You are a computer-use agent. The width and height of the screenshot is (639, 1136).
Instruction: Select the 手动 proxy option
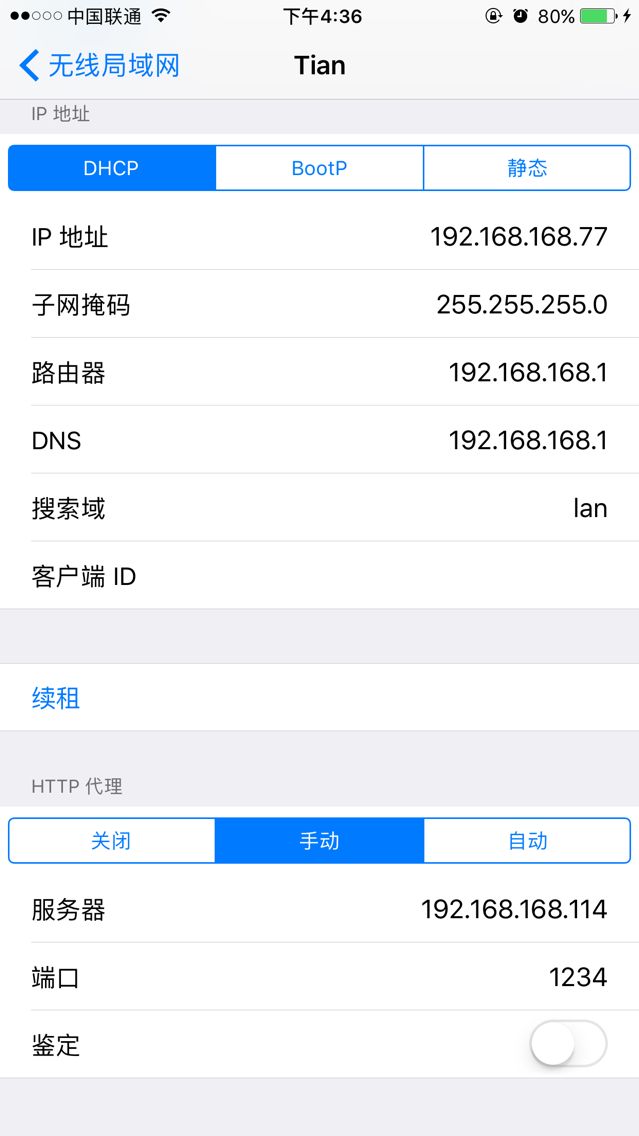[x=319, y=841]
